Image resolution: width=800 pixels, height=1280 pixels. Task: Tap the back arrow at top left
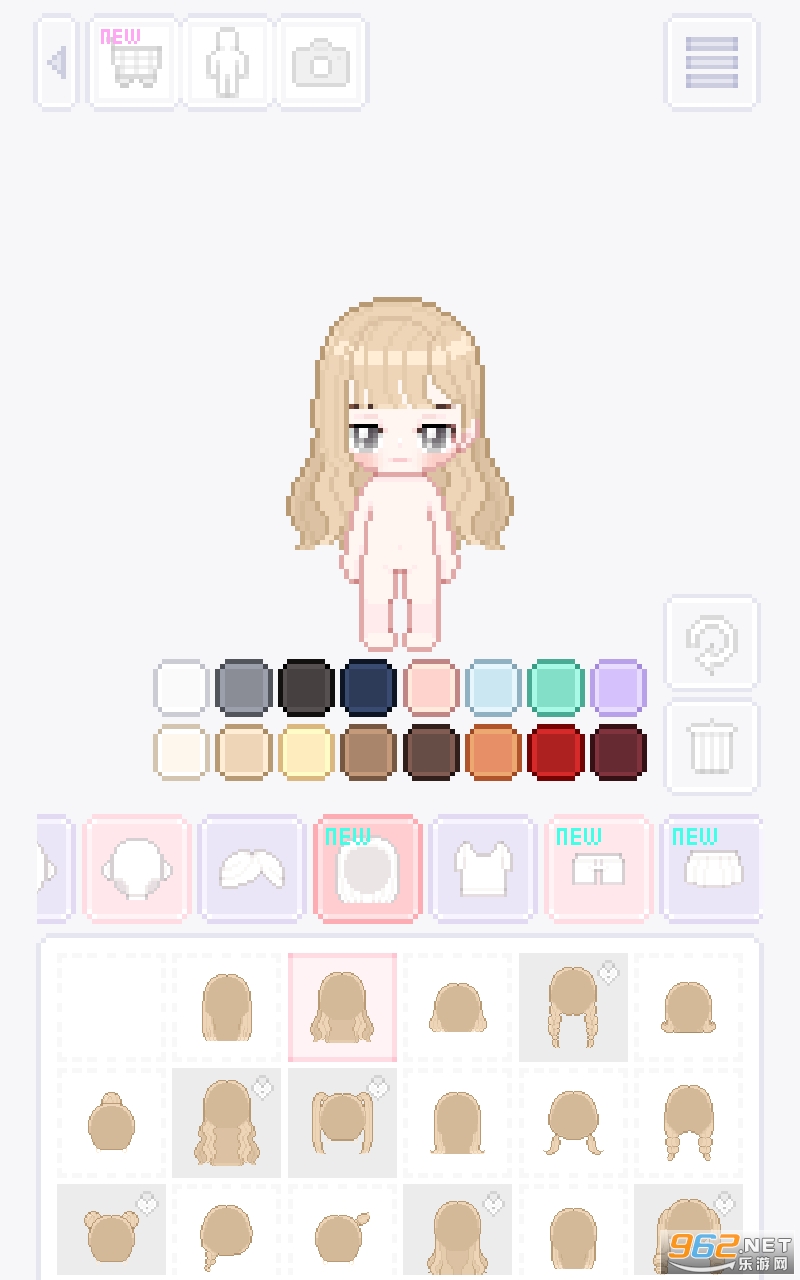56,62
